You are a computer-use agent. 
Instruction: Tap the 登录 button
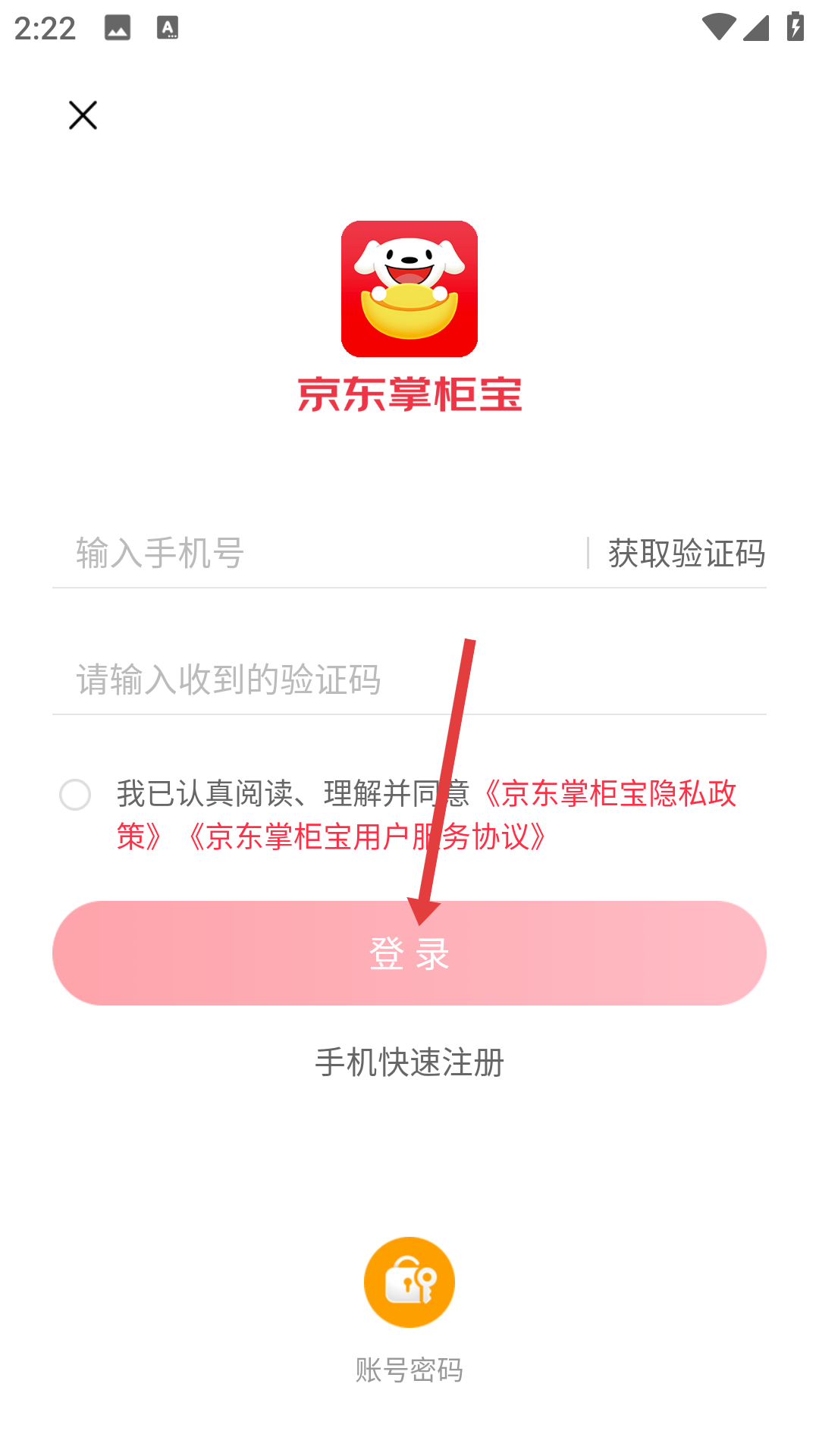tap(409, 953)
